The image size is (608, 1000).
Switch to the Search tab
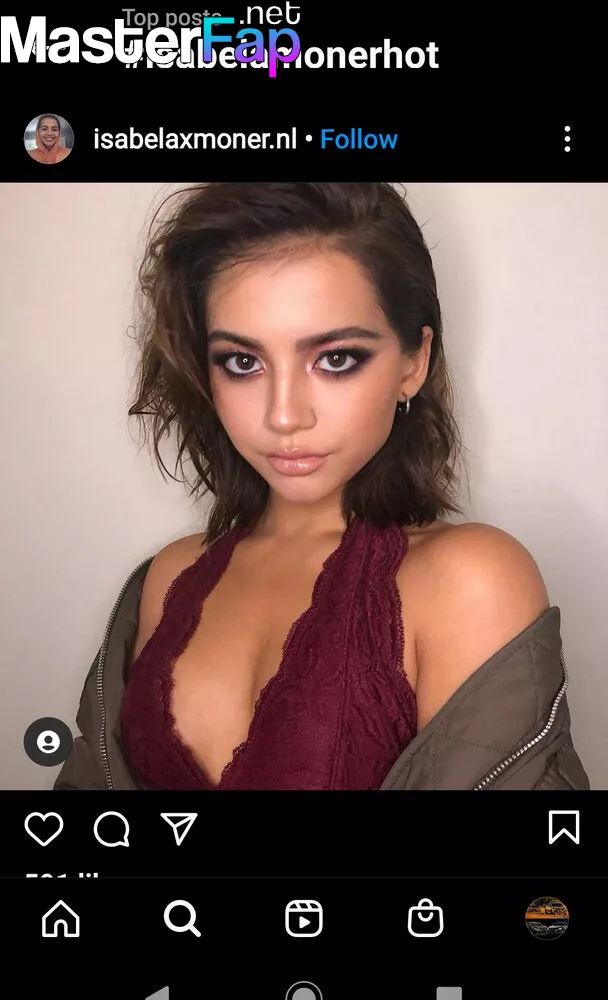[182, 918]
